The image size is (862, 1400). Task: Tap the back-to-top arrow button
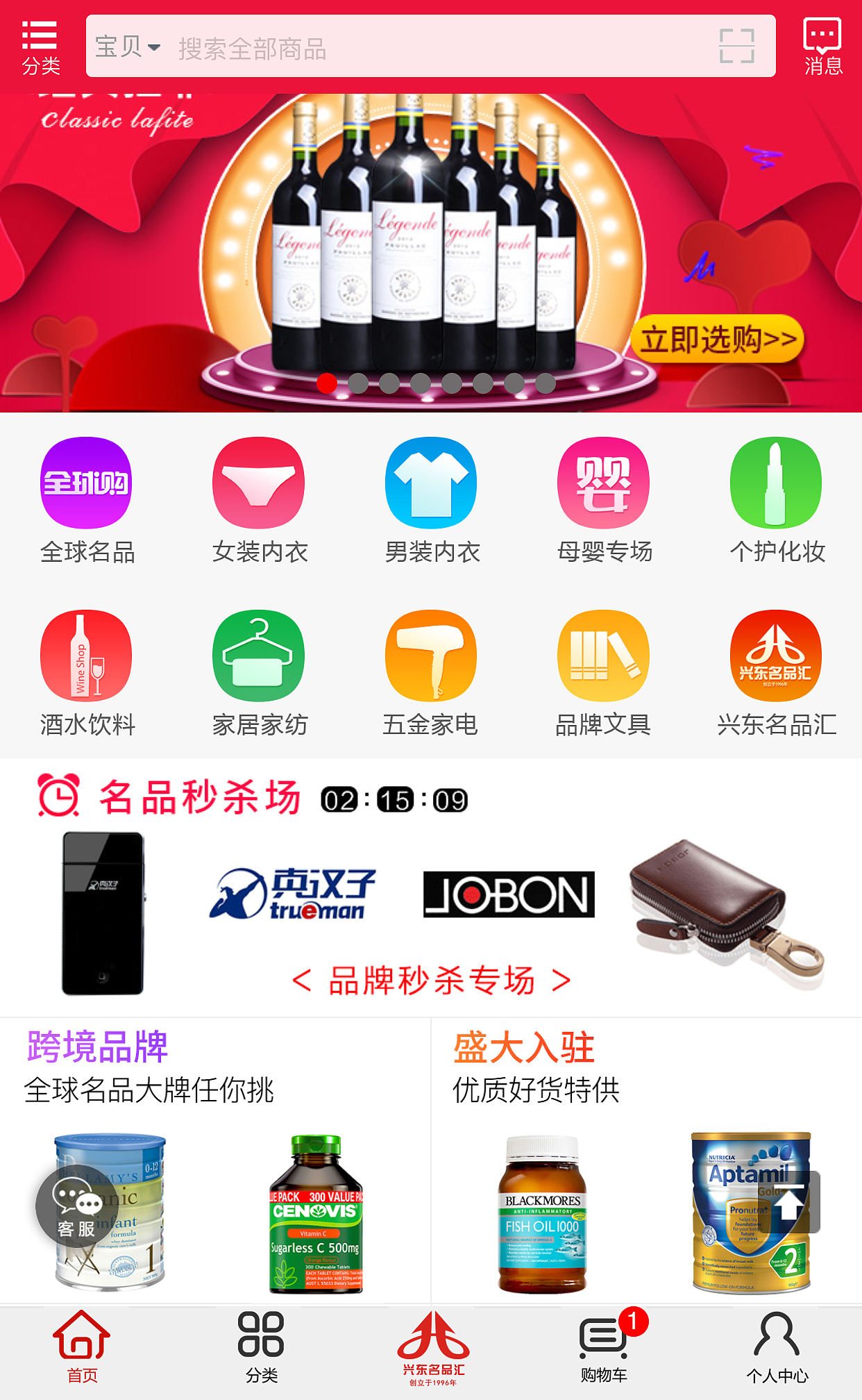point(789,1202)
